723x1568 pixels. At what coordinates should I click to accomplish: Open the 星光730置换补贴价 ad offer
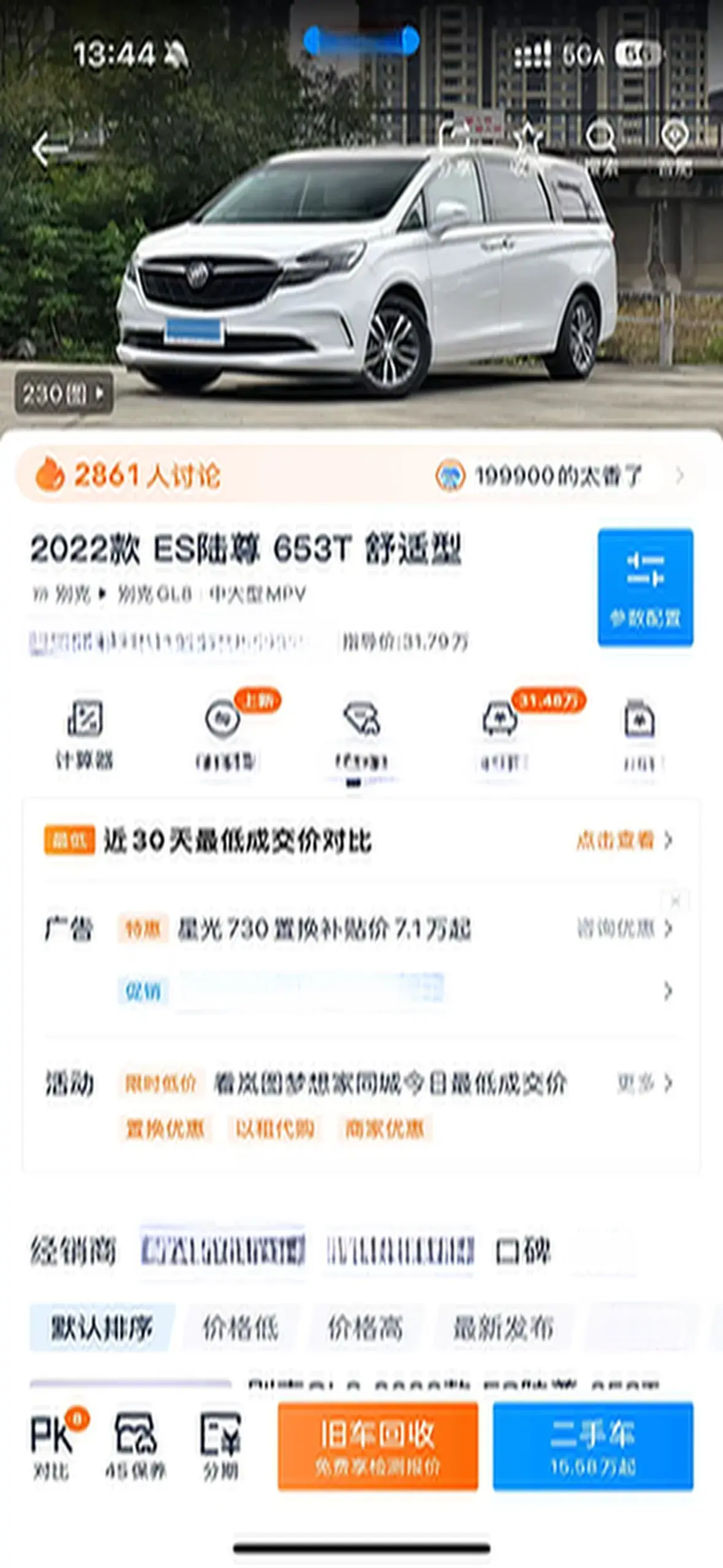(x=324, y=929)
